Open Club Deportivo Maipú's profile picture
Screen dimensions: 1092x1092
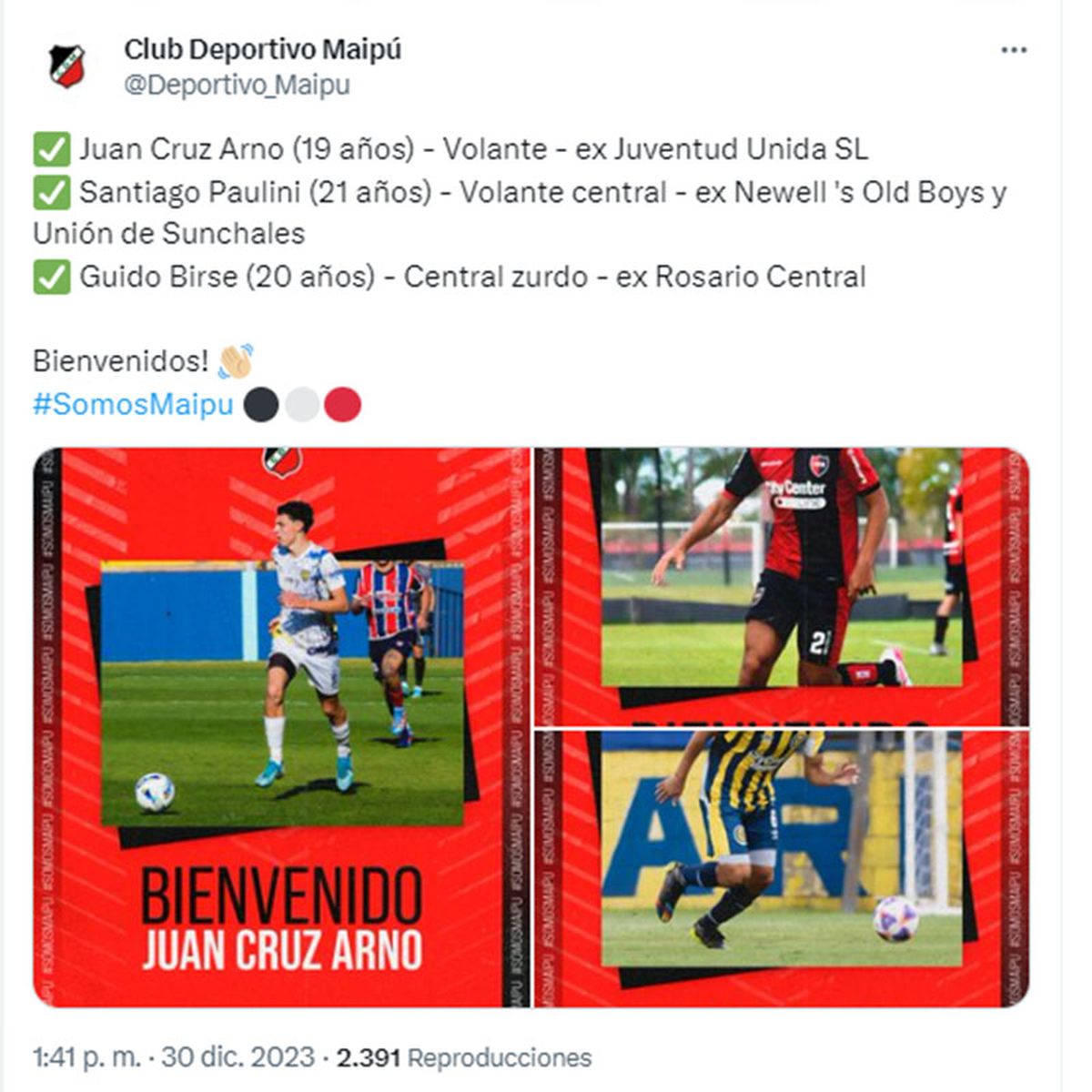pos(67,66)
